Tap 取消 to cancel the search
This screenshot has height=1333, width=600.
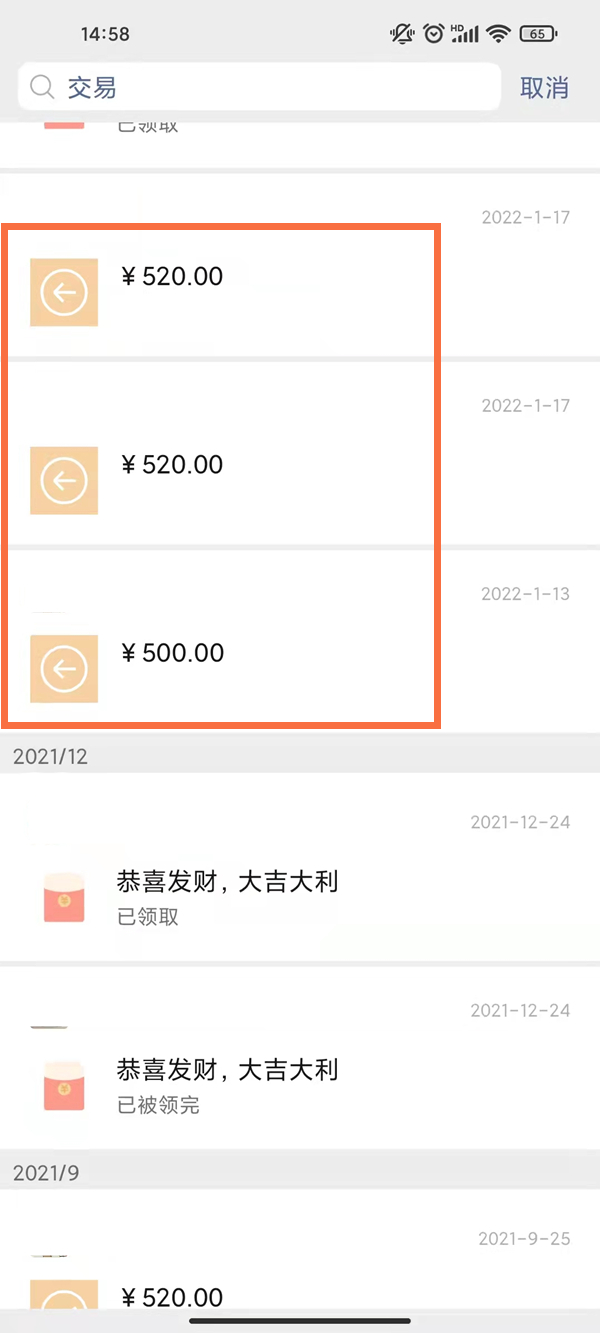(544, 88)
